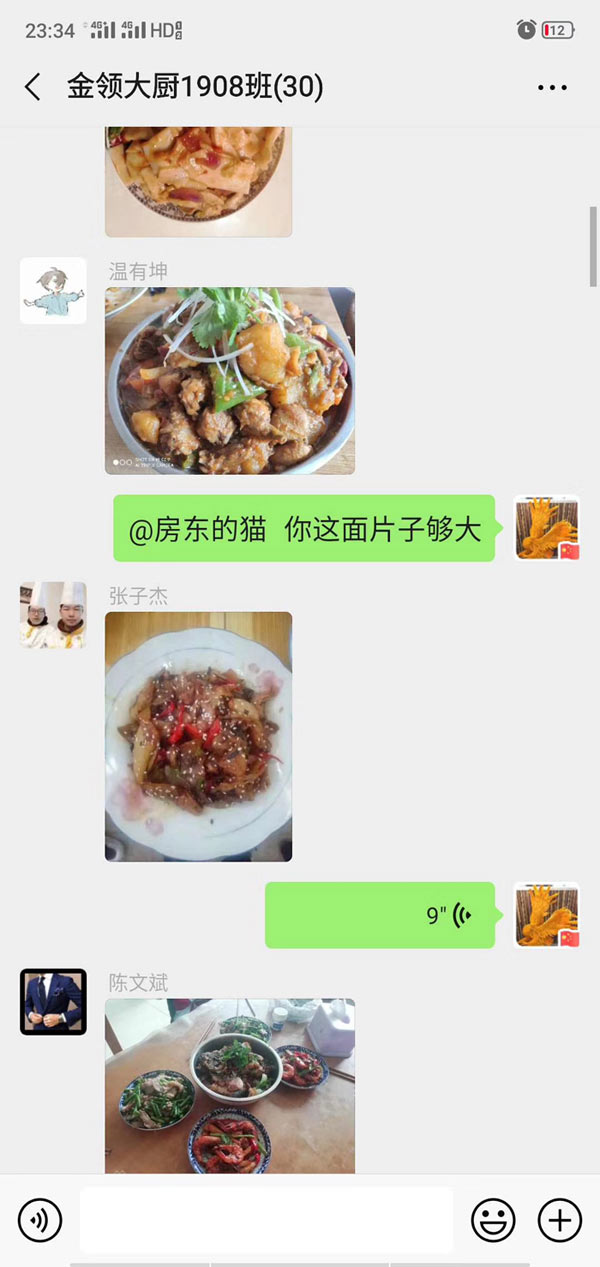Play the 9-second voice message
This screenshot has width=600, height=1267.
(380, 915)
